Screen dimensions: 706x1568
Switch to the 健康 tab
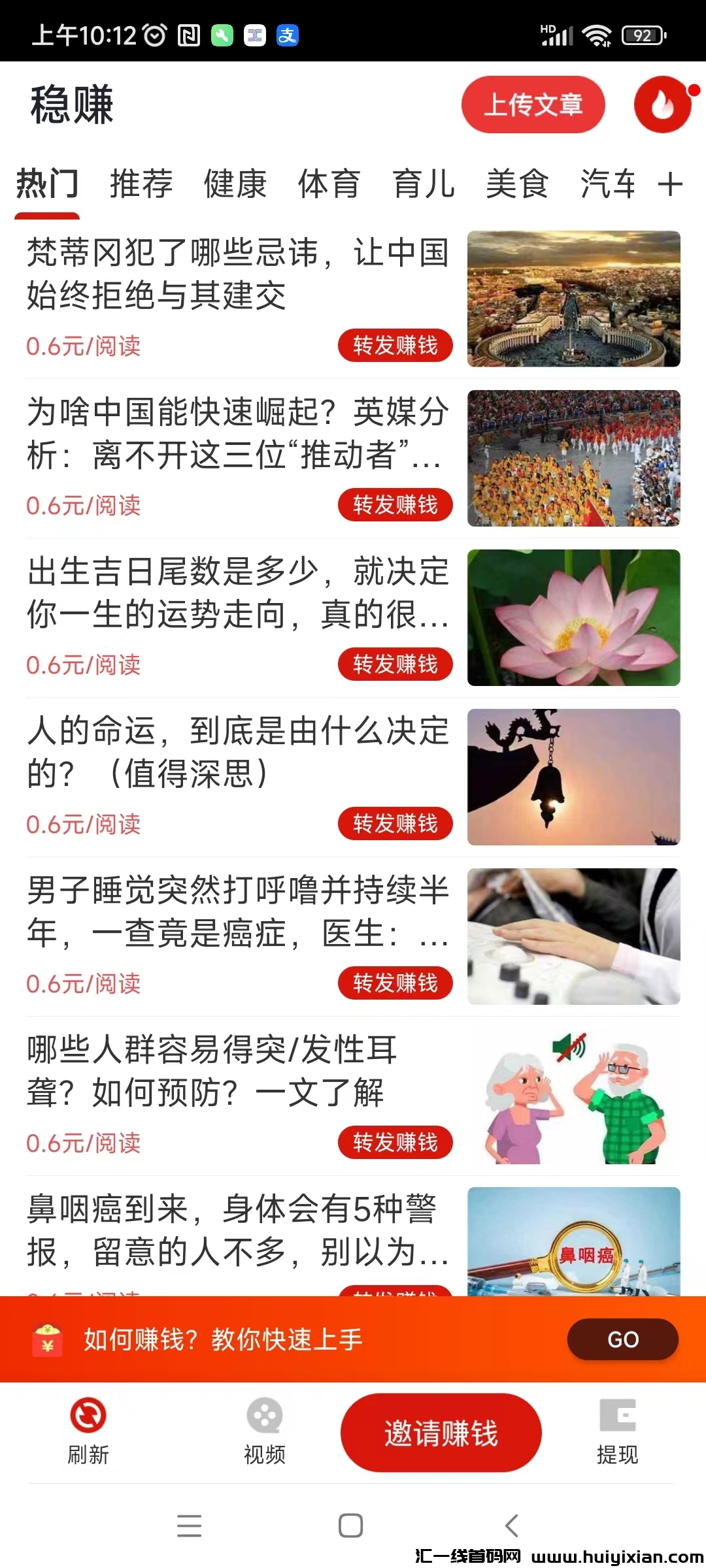click(x=234, y=186)
